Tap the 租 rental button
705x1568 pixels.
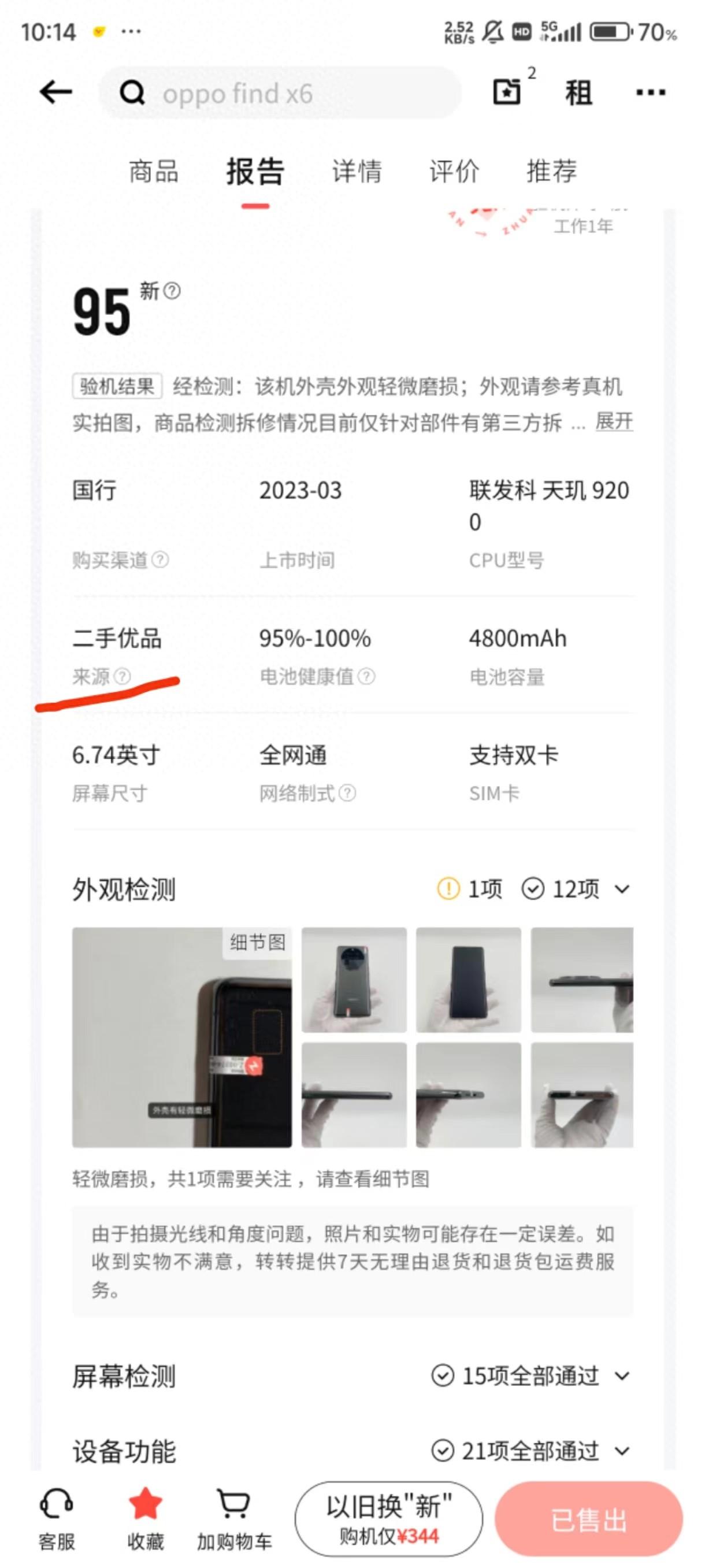(x=578, y=93)
